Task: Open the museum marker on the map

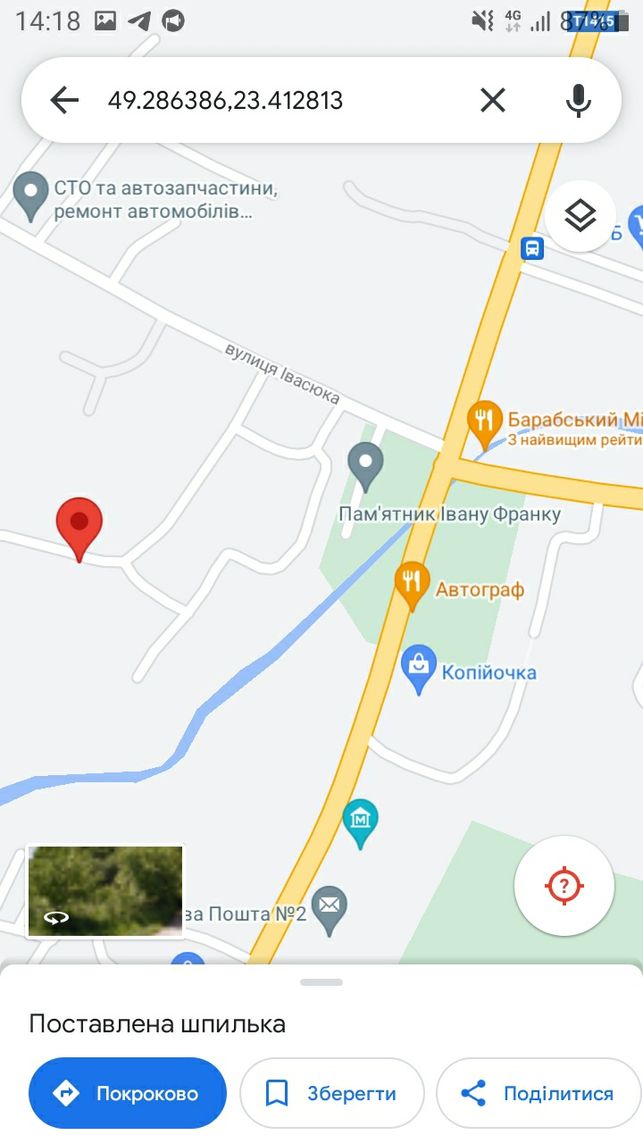Action: [360, 824]
